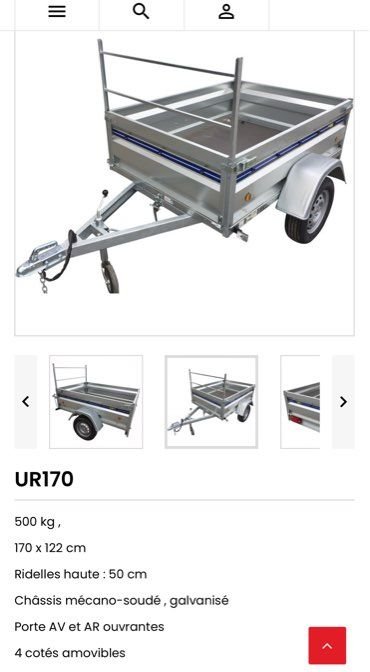This screenshot has height=672, width=370.
Task: Select the side-view trailer thumbnail
Action: pyautogui.click(x=96, y=402)
